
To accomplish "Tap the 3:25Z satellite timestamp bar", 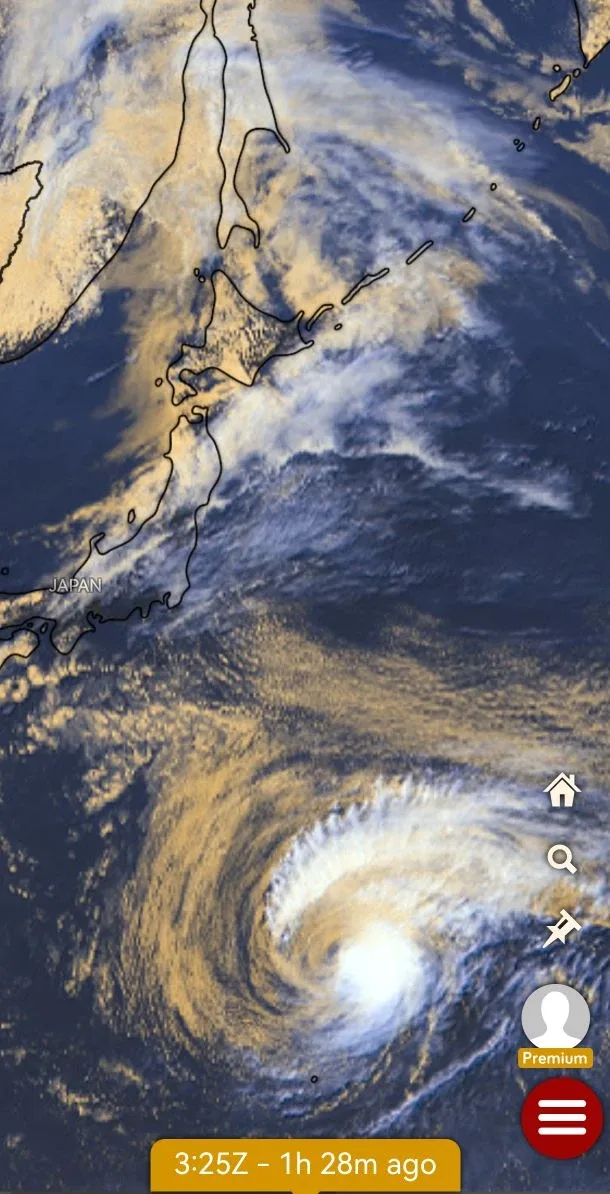I will [305, 1165].
